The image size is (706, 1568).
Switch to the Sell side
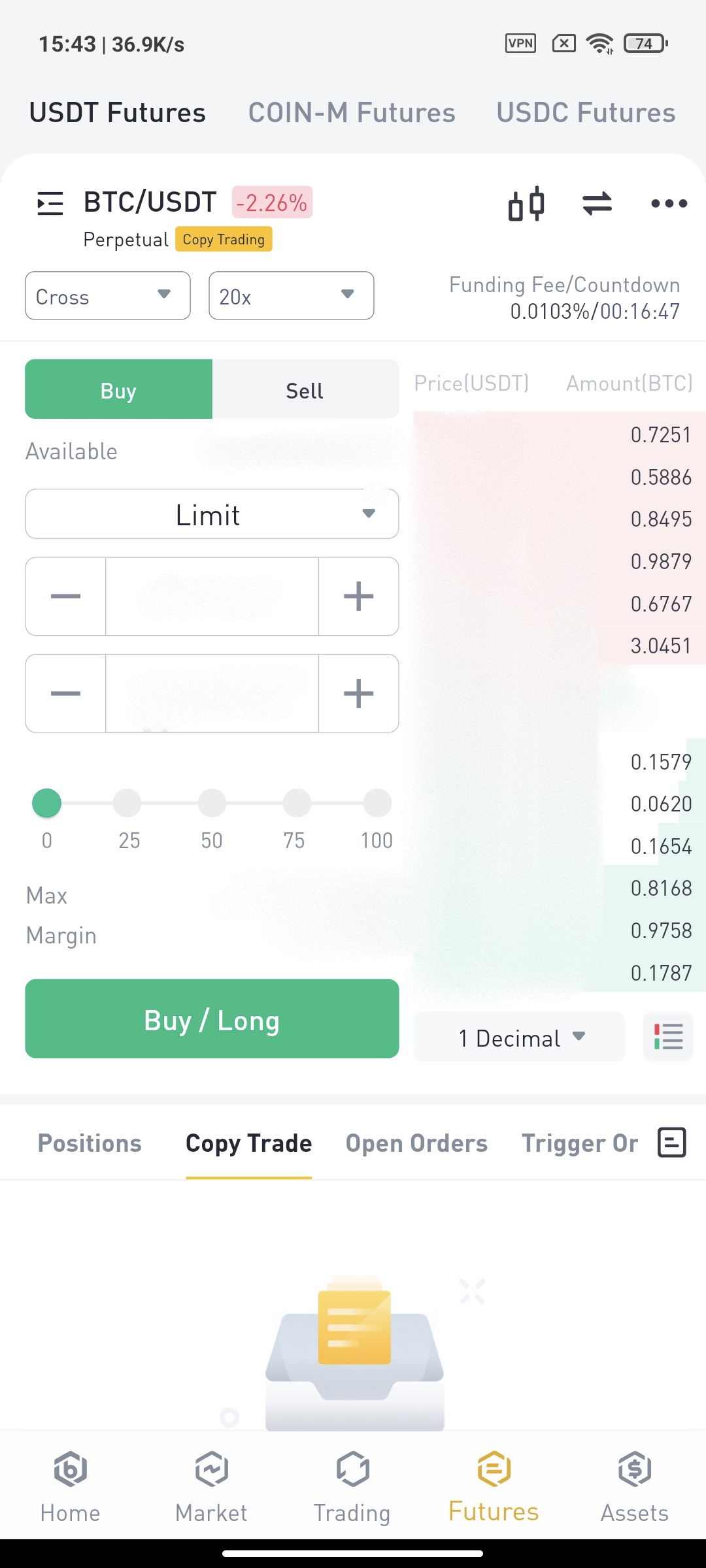[305, 389]
